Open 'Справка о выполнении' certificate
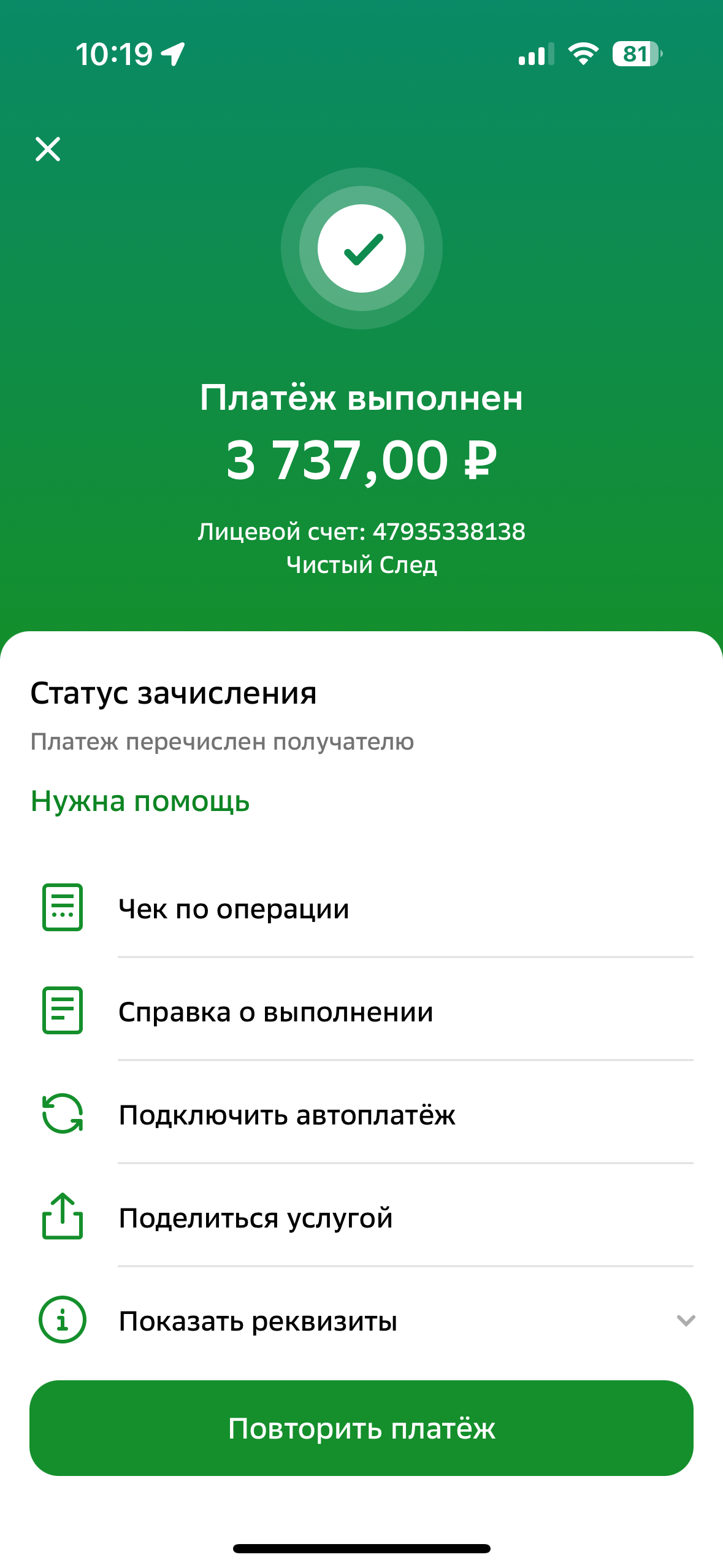 275,1012
